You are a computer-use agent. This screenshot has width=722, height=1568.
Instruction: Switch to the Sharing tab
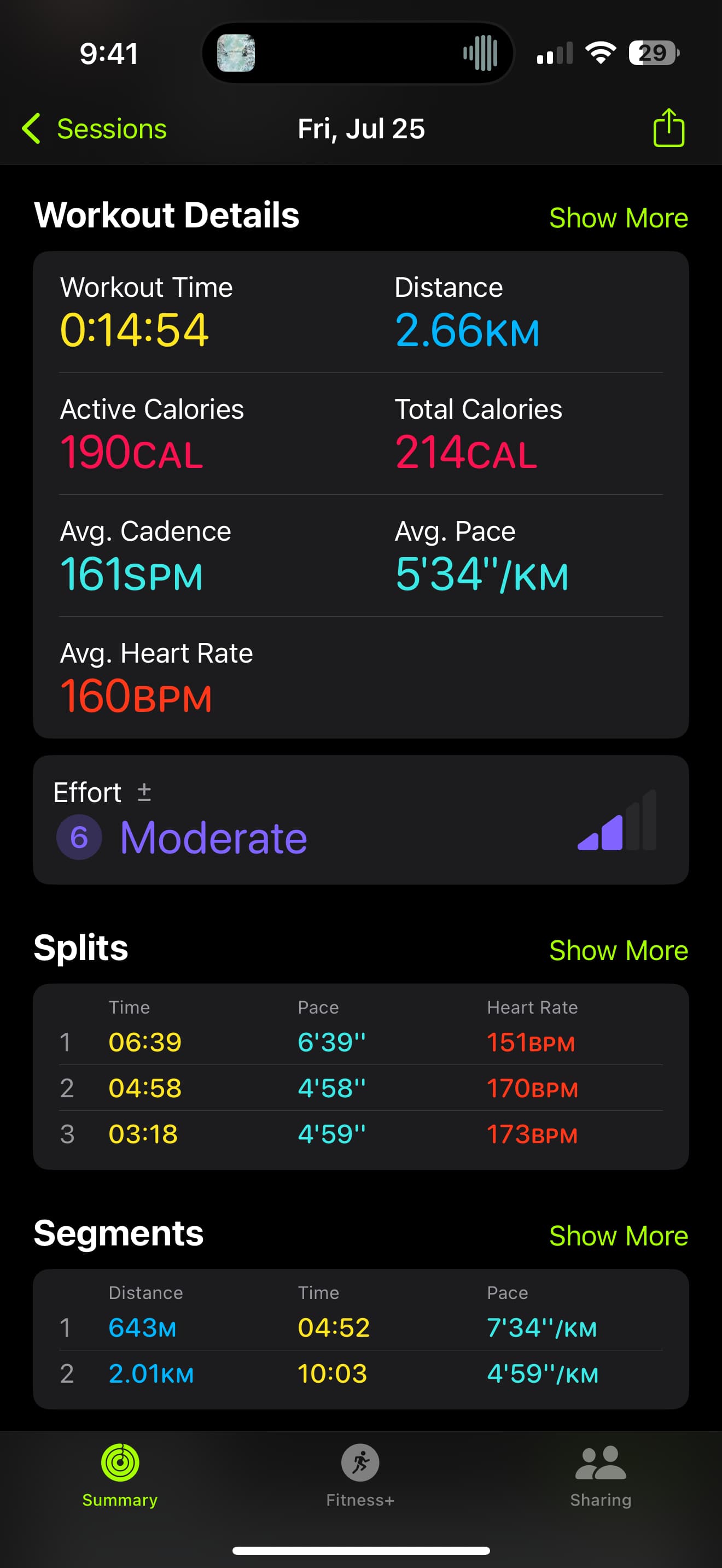(x=600, y=1473)
